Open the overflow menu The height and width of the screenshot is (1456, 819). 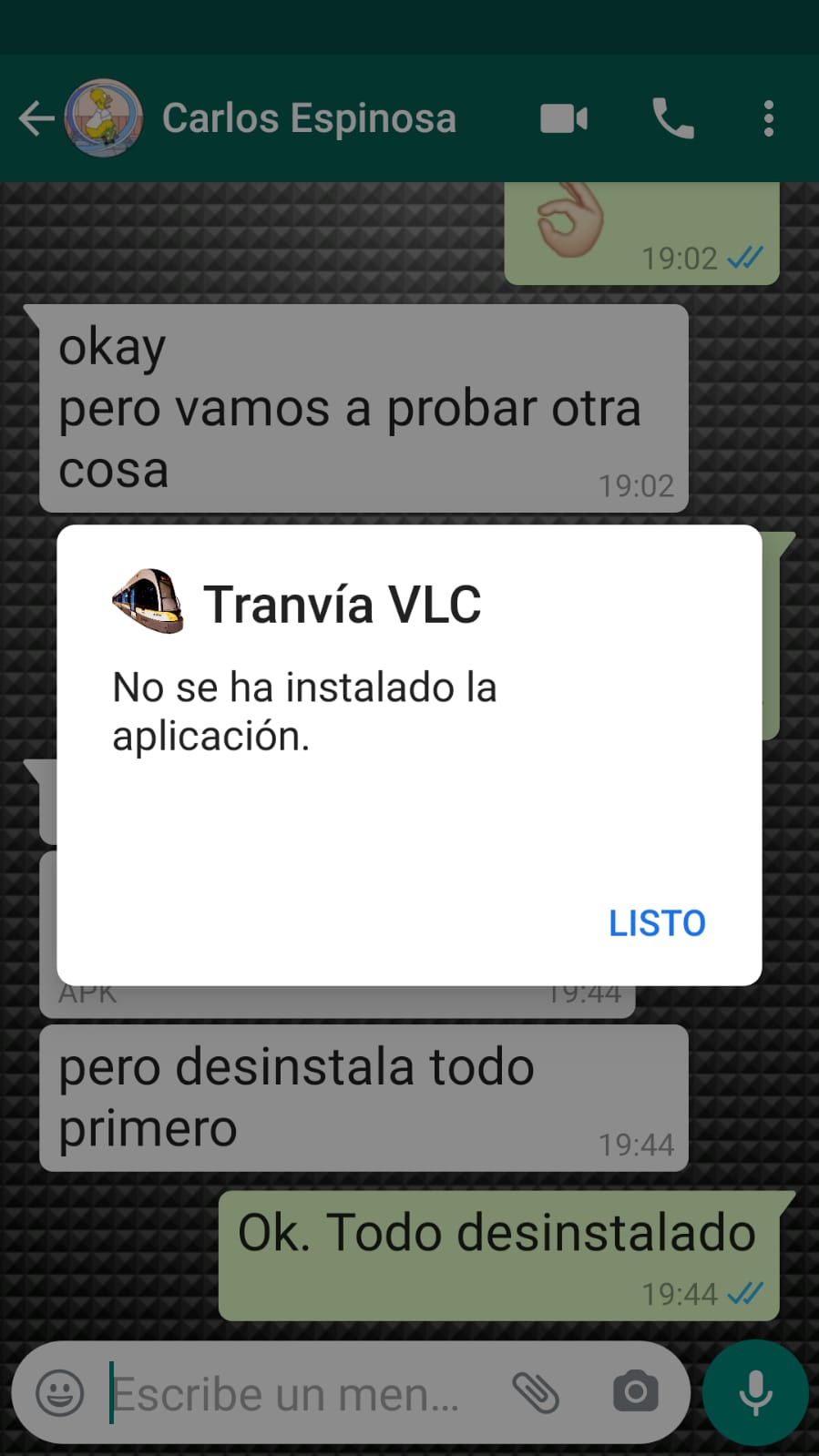[x=768, y=118]
